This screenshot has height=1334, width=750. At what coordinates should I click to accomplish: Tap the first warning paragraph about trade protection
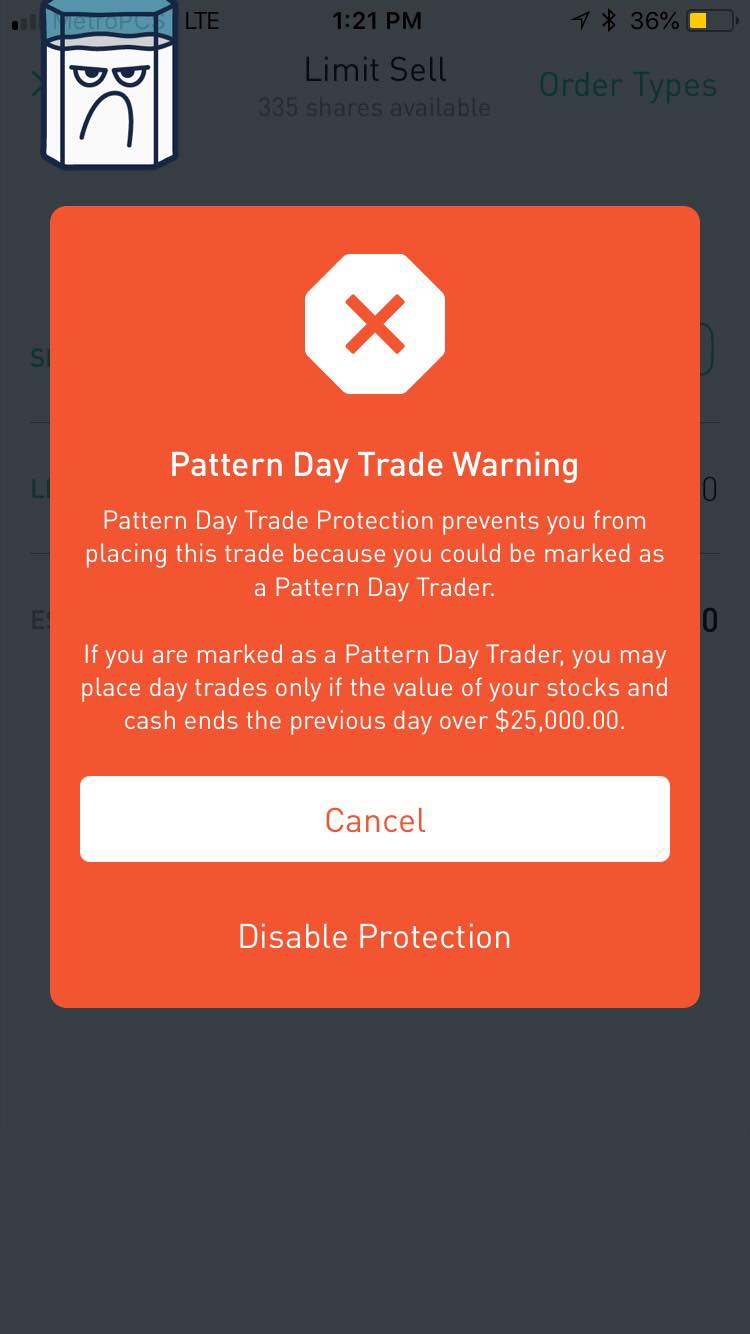pyautogui.click(x=375, y=553)
